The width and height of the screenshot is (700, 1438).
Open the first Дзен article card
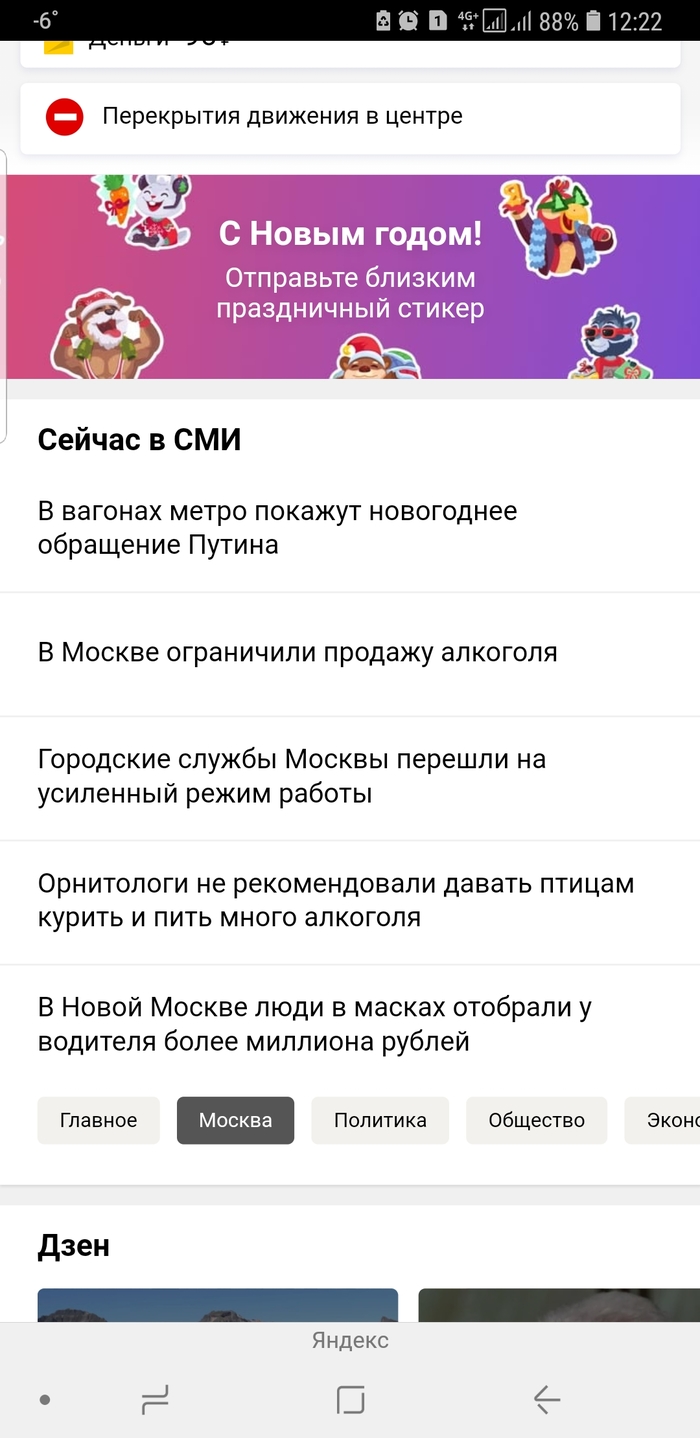click(217, 1305)
